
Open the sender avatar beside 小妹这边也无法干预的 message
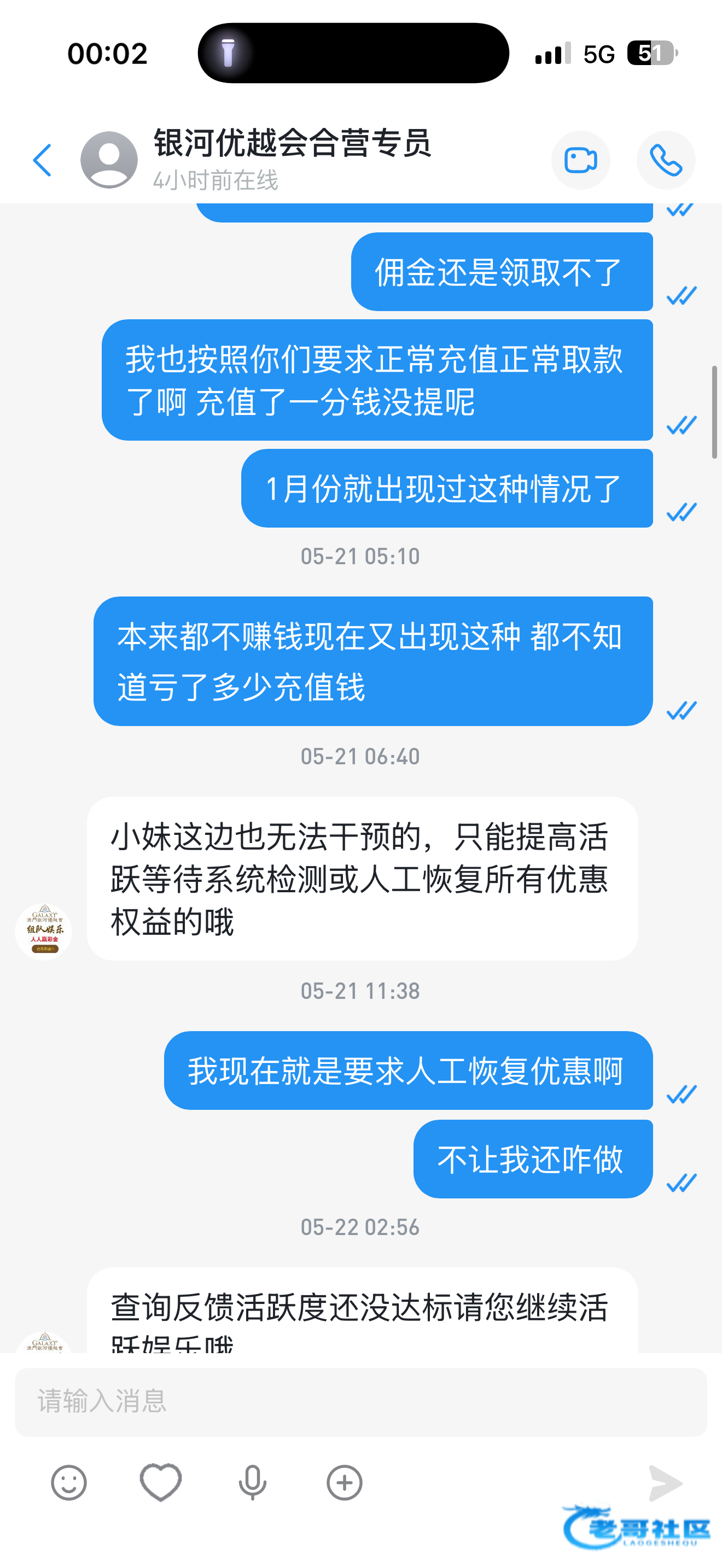point(44,931)
